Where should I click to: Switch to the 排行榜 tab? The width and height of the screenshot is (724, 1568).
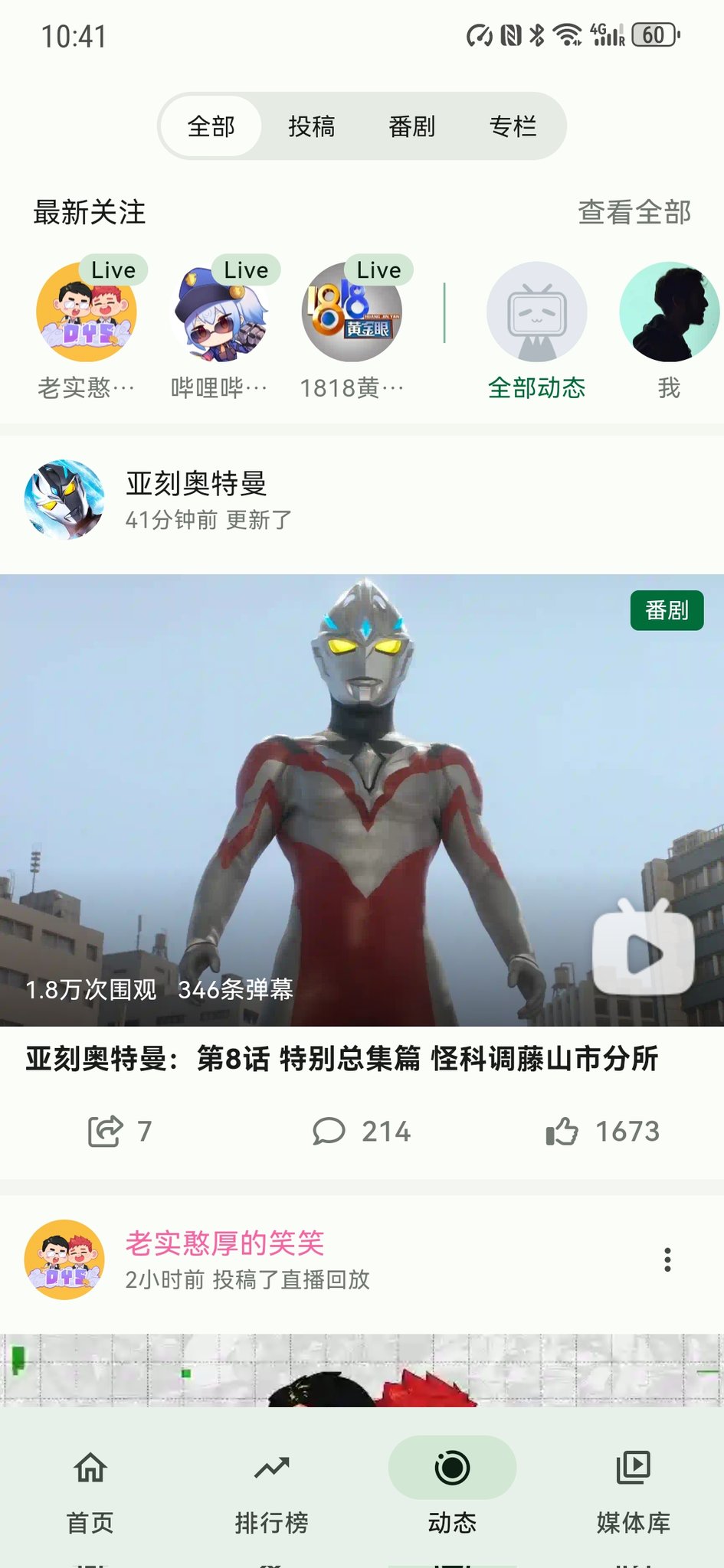tap(271, 1493)
